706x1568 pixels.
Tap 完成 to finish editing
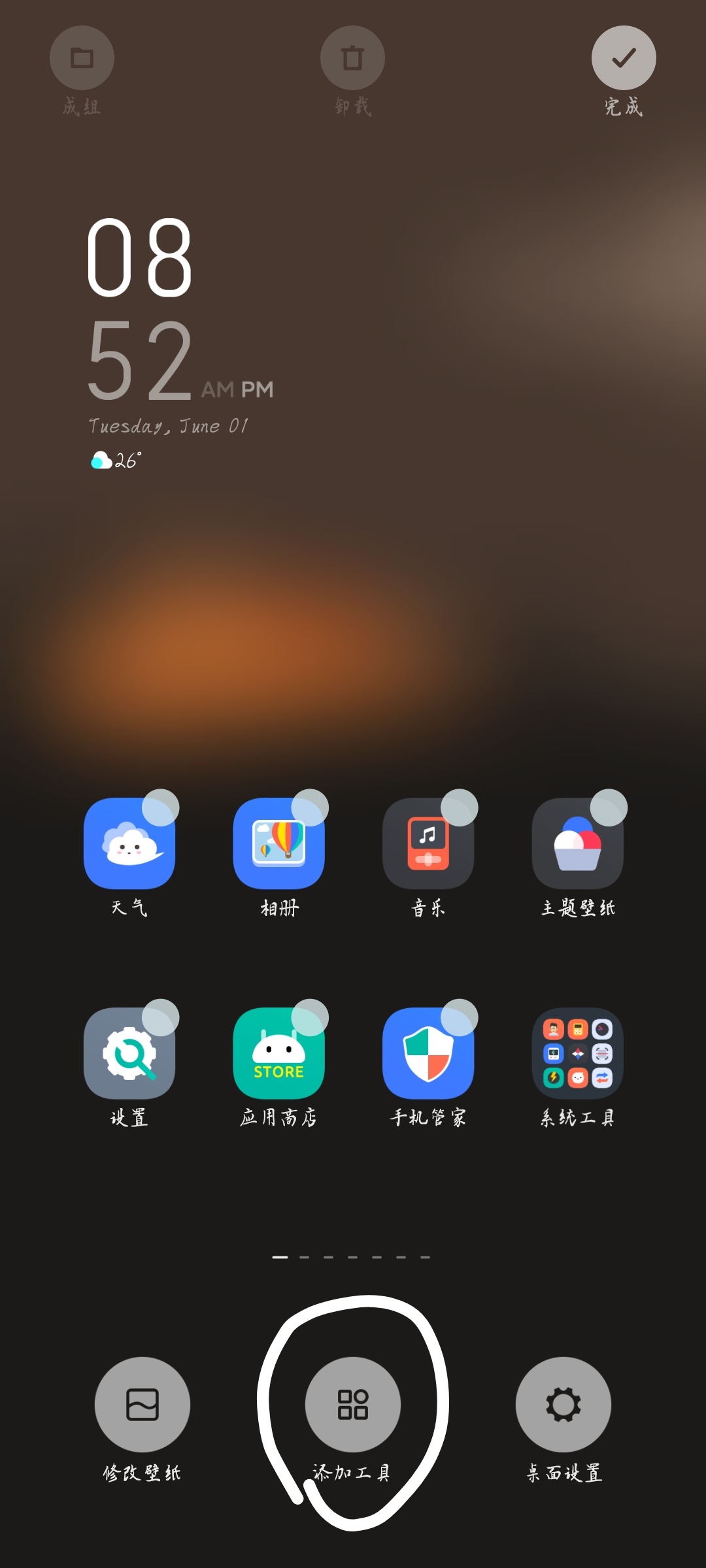(623, 58)
